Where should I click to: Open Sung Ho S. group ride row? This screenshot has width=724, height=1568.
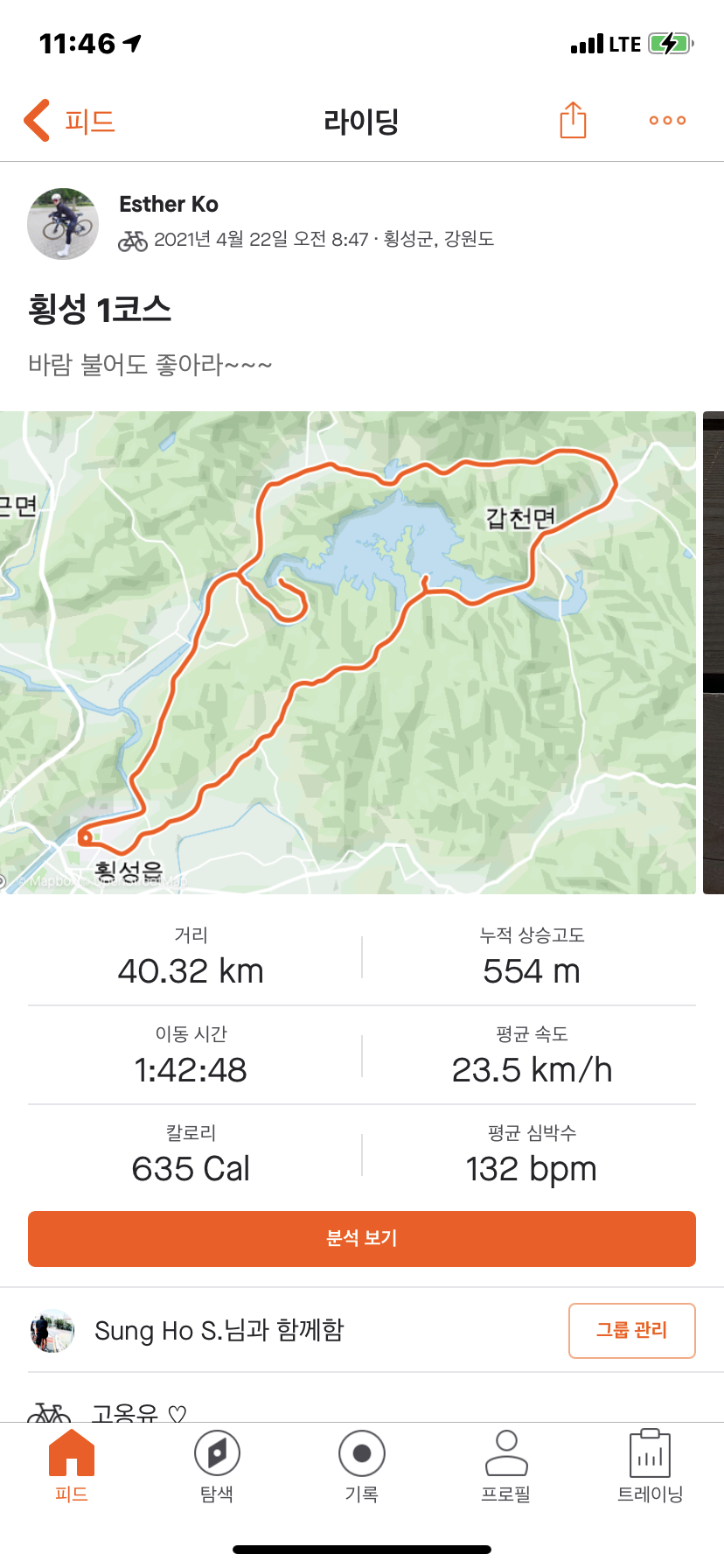click(x=219, y=1330)
